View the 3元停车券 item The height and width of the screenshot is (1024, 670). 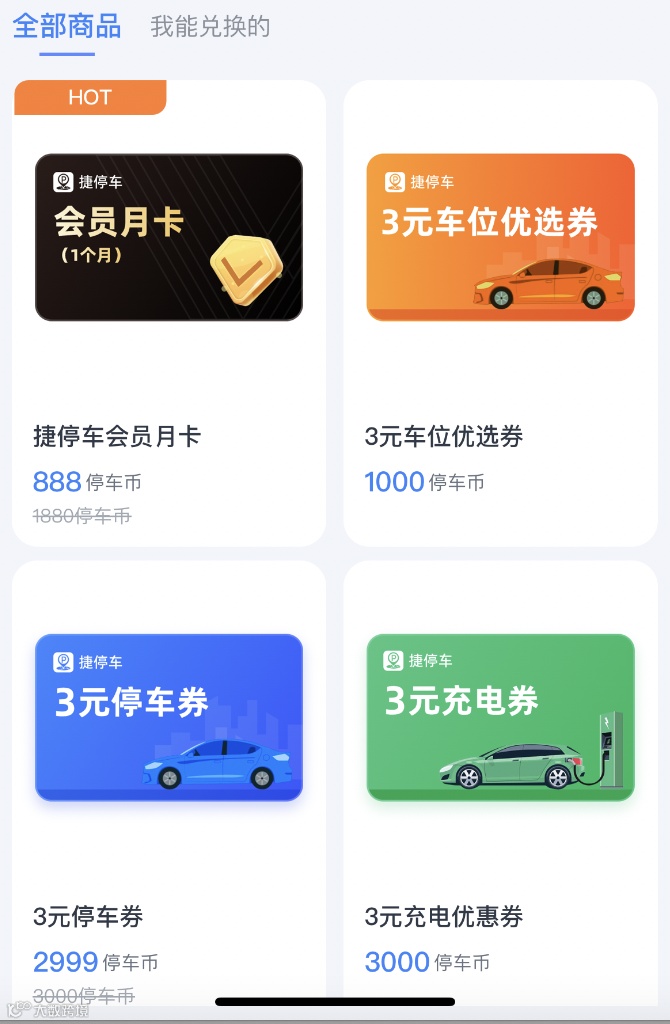[168, 784]
